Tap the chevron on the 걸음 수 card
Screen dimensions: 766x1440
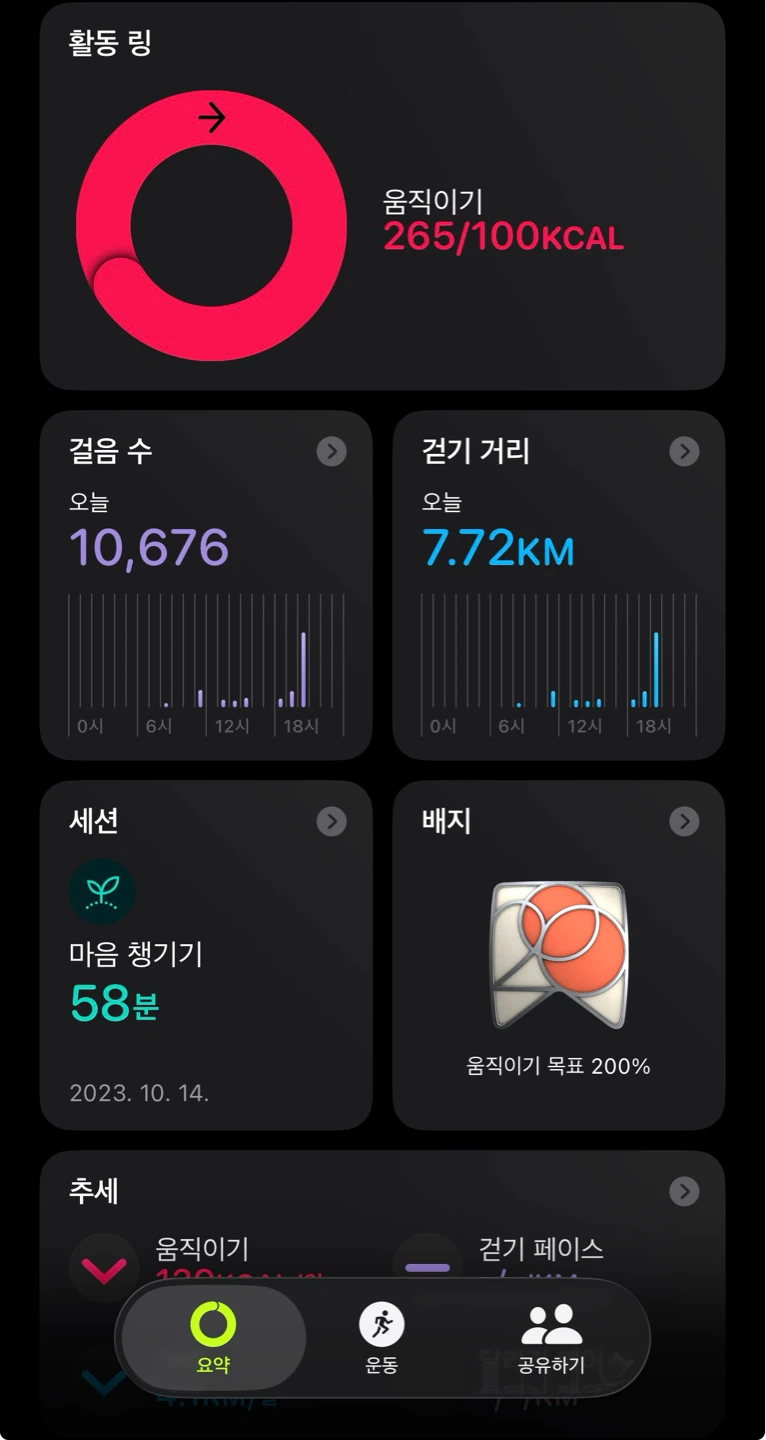click(331, 451)
